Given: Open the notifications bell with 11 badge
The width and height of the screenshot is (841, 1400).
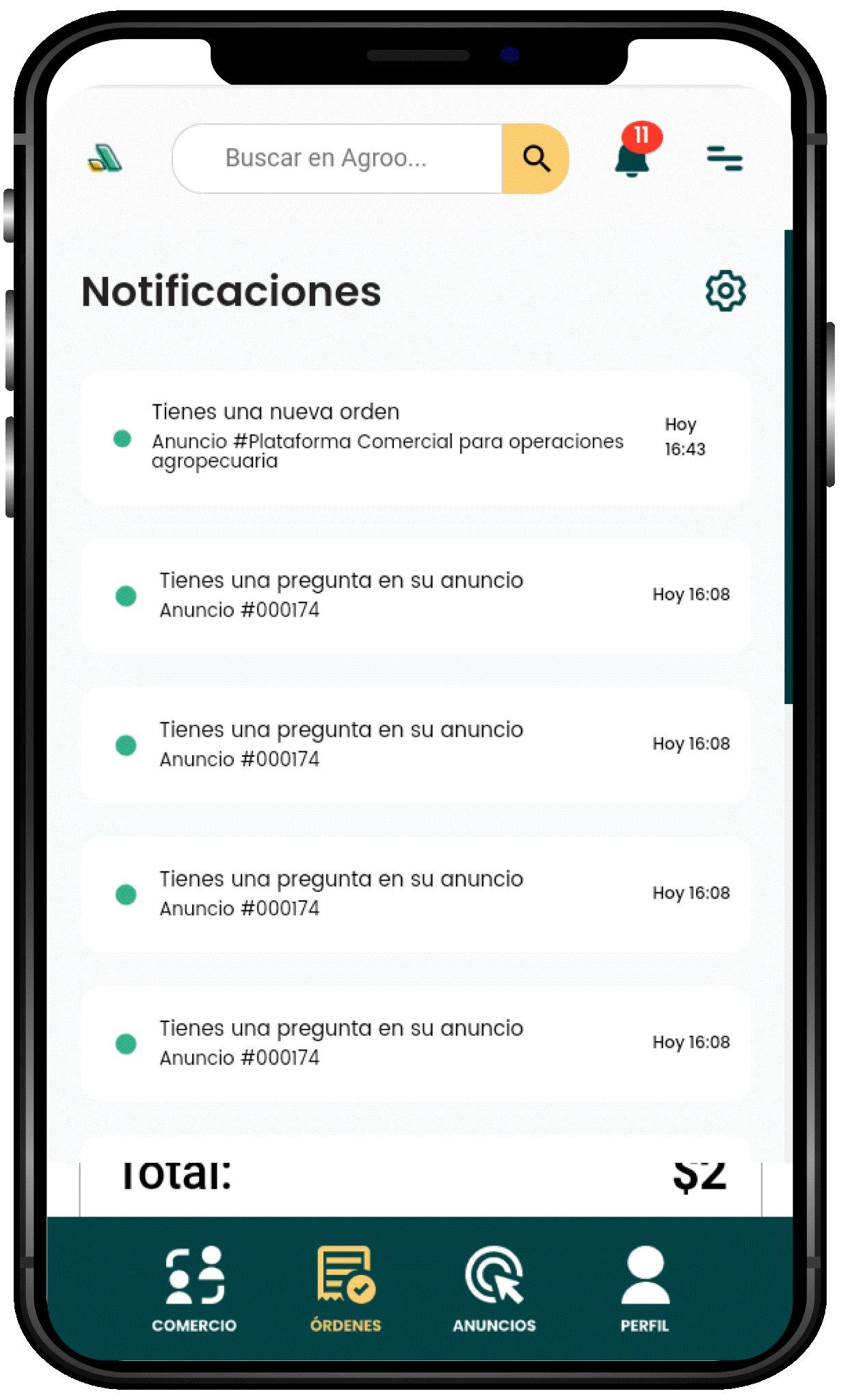Looking at the screenshot, I should pyautogui.click(x=632, y=156).
